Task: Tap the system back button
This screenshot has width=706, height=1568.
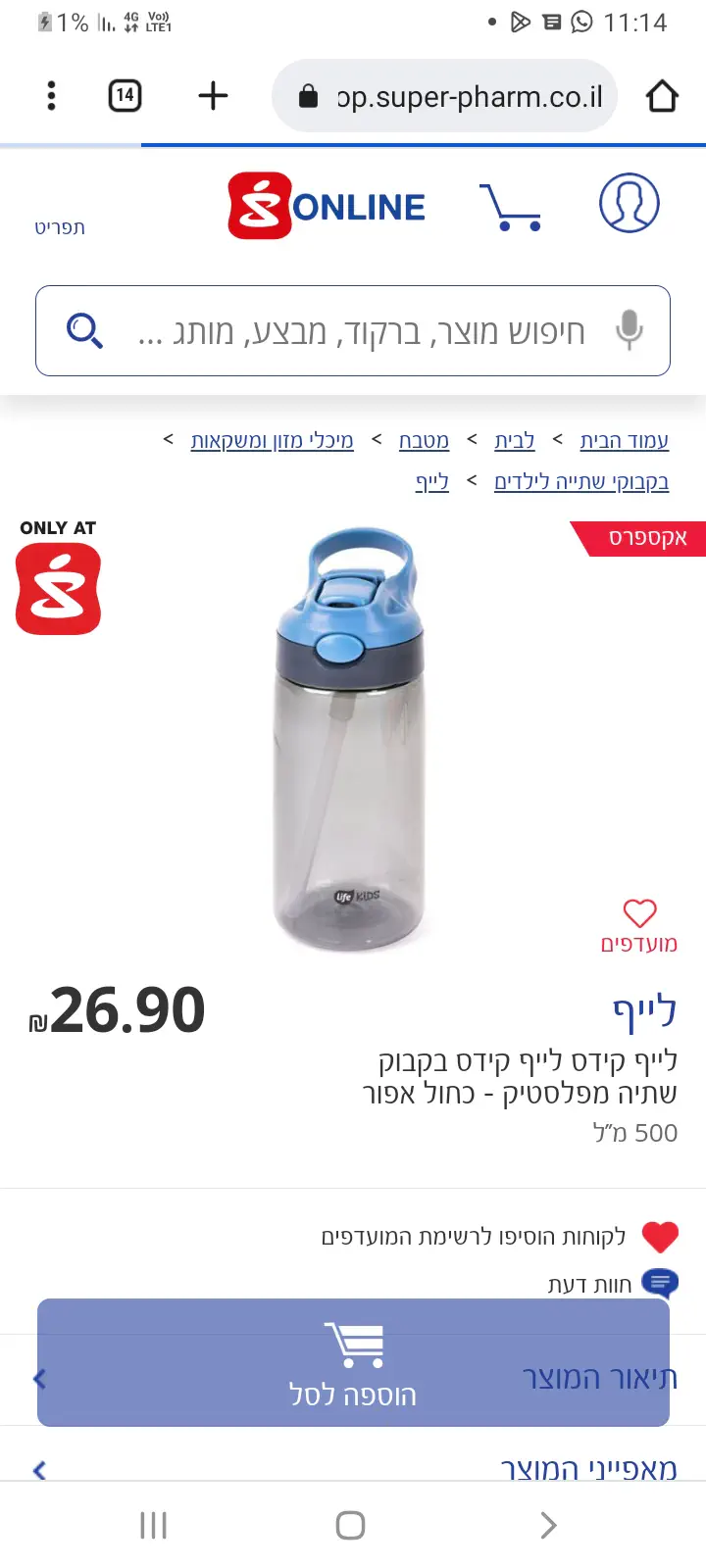Action: [548, 1525]
